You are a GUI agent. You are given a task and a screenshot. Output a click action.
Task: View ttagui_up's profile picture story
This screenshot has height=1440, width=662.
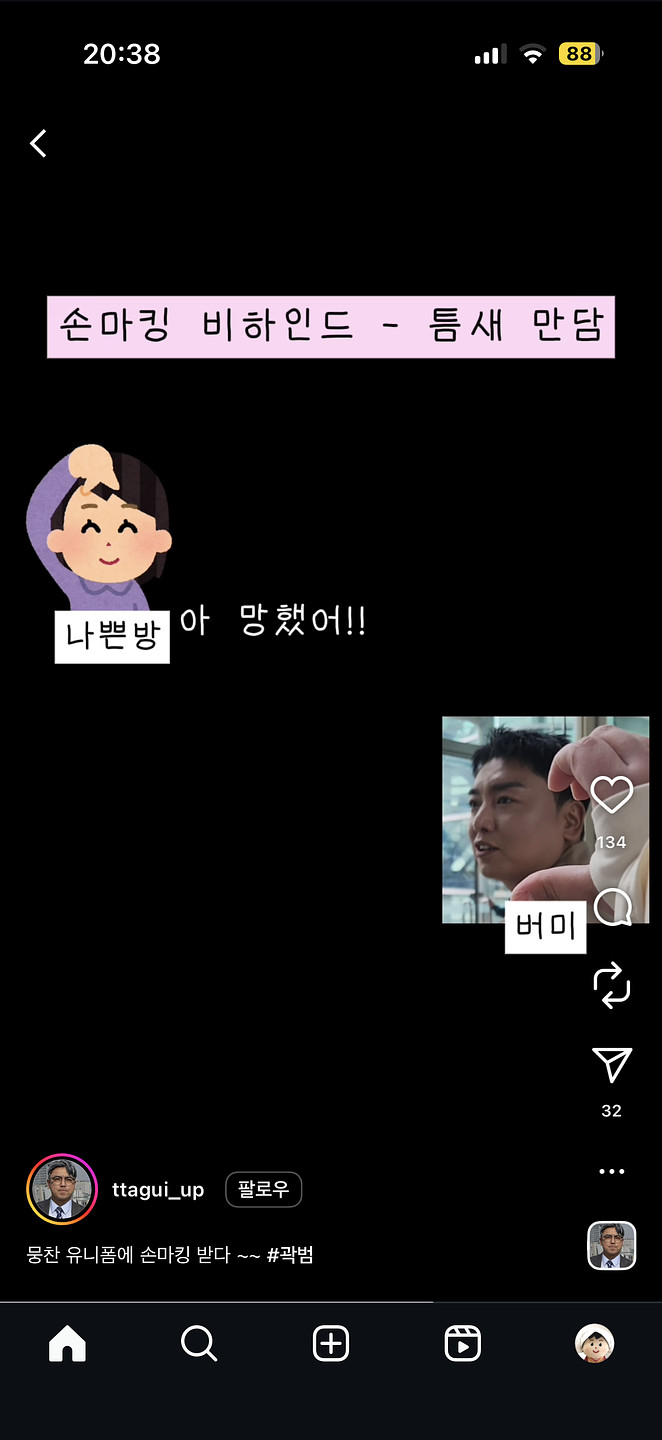point(61,1189)
